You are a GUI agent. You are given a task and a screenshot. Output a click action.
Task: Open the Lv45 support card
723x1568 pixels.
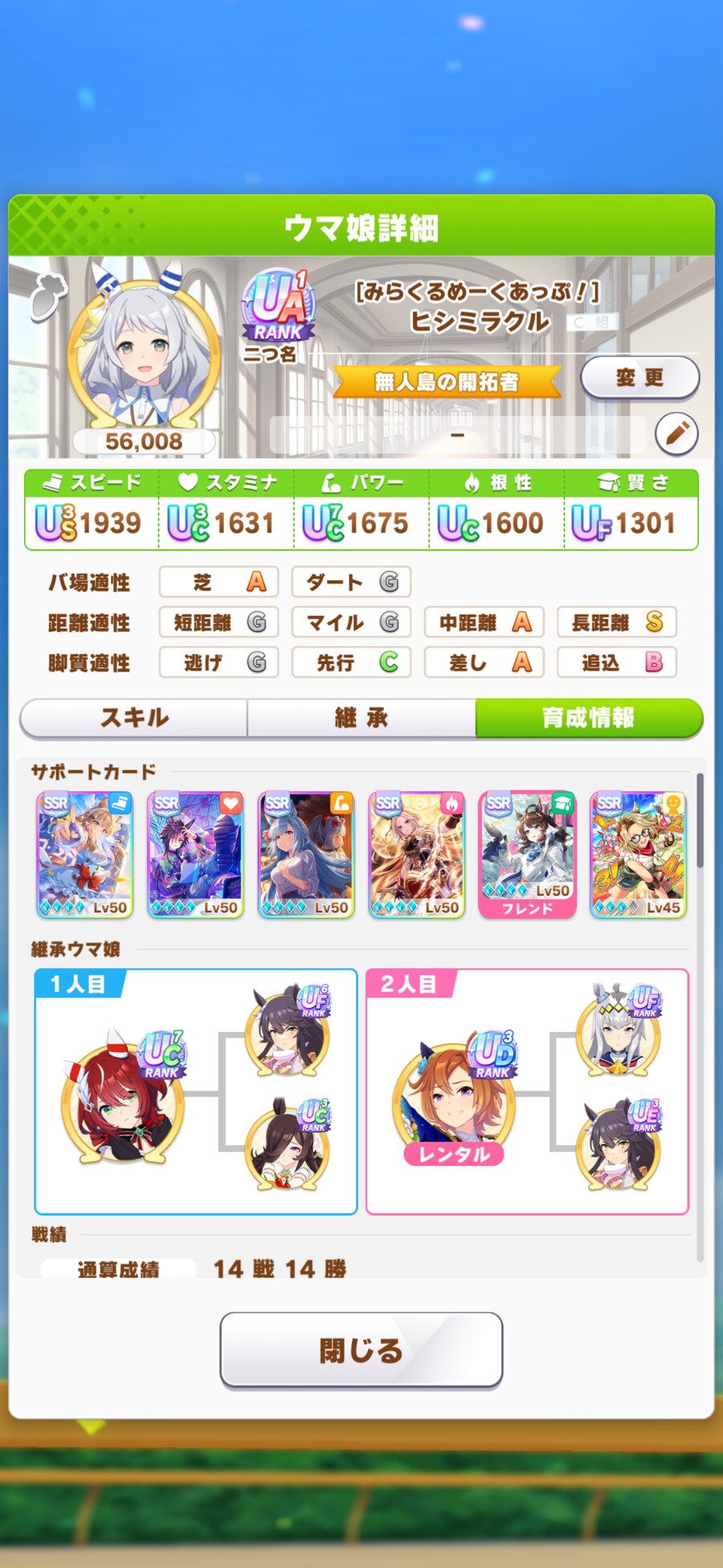point(638,854)
